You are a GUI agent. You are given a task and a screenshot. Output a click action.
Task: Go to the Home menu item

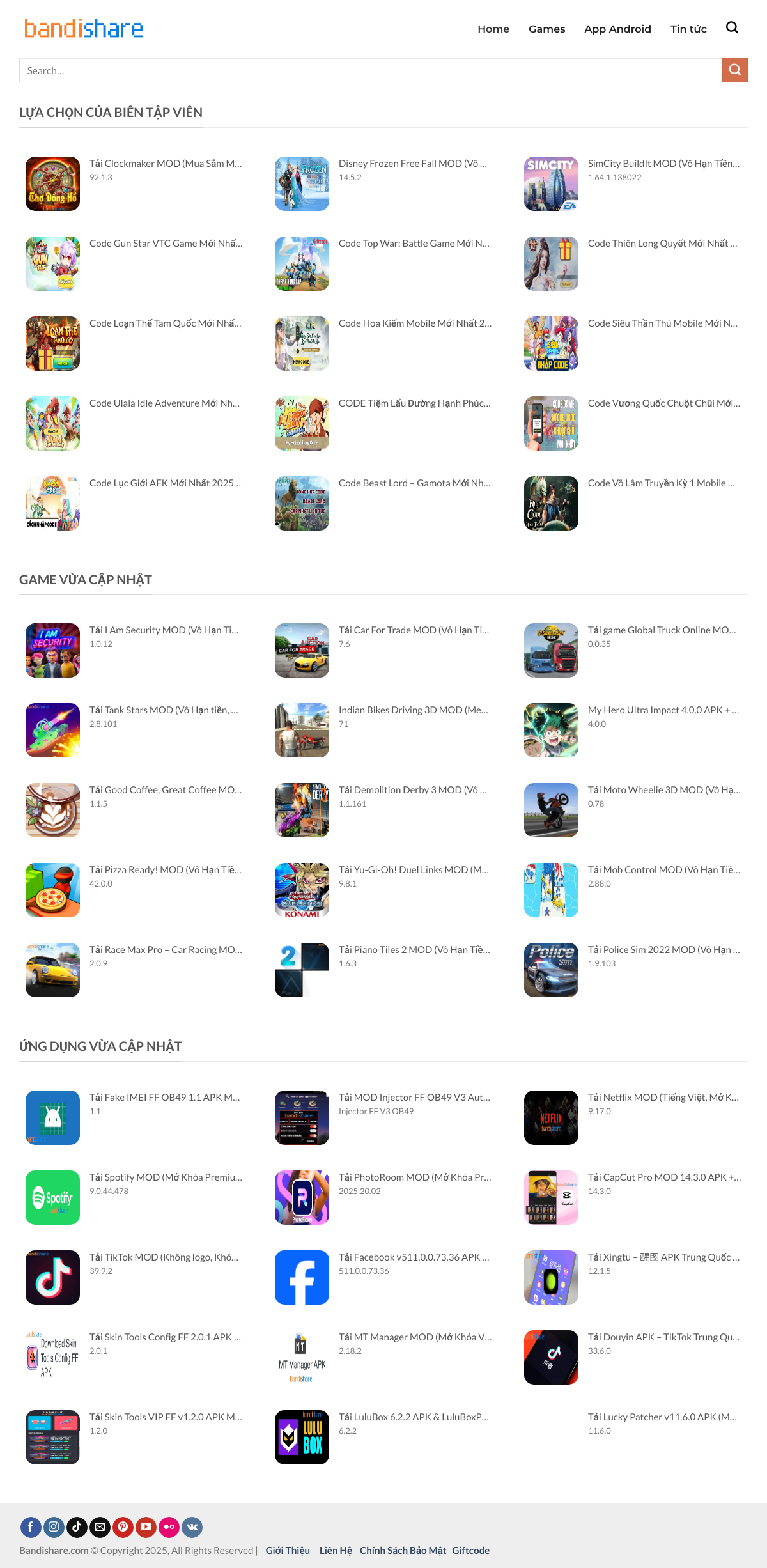(493, 29)
